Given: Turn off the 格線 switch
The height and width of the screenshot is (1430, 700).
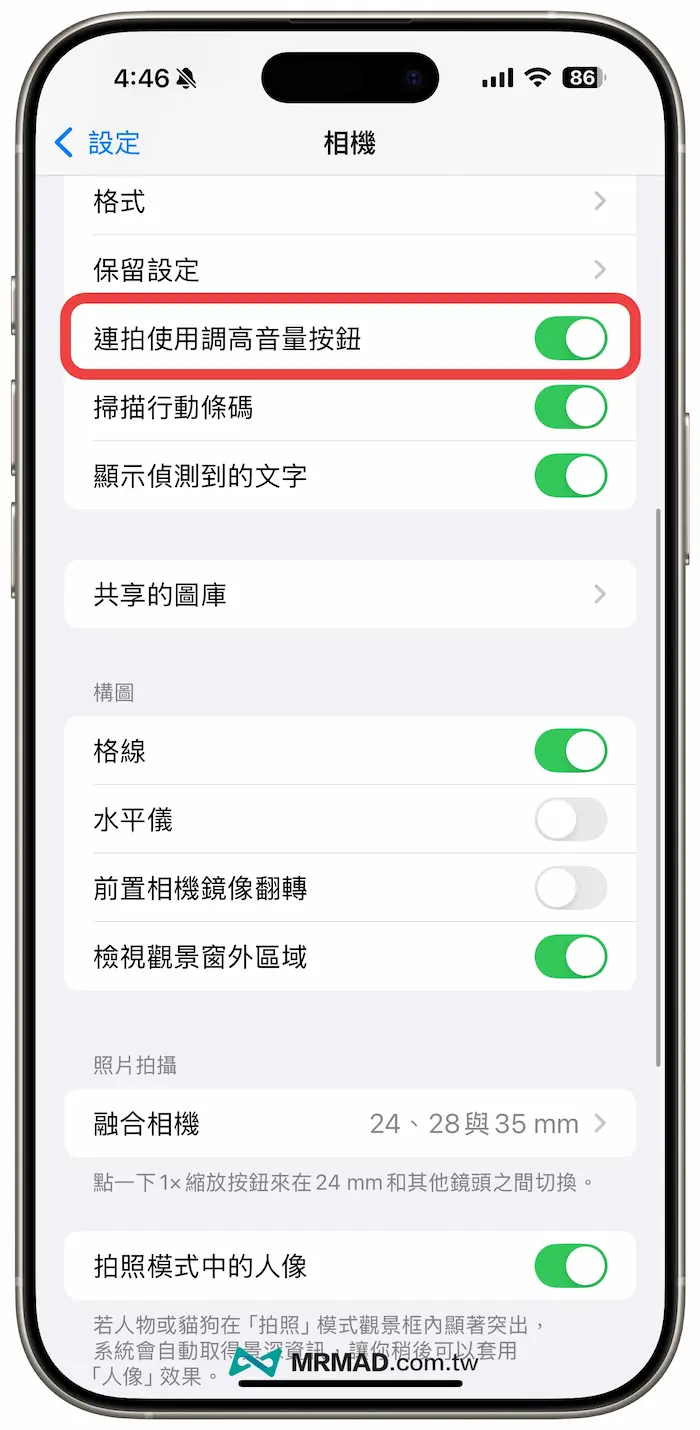Looking at the screenshot, I should coord(570,751).
